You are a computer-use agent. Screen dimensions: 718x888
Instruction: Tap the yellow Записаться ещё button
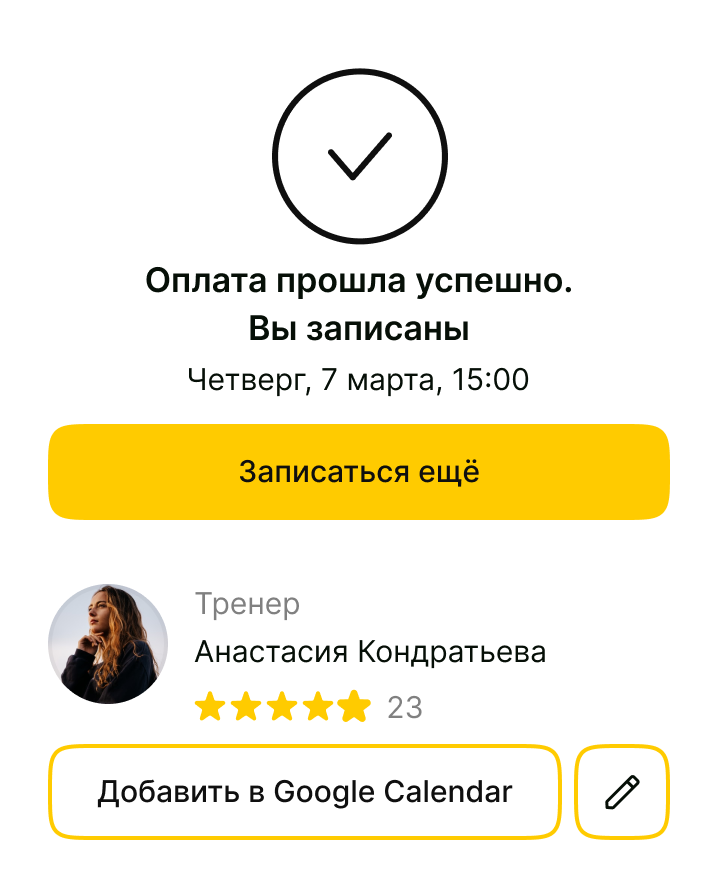[358, 472]
